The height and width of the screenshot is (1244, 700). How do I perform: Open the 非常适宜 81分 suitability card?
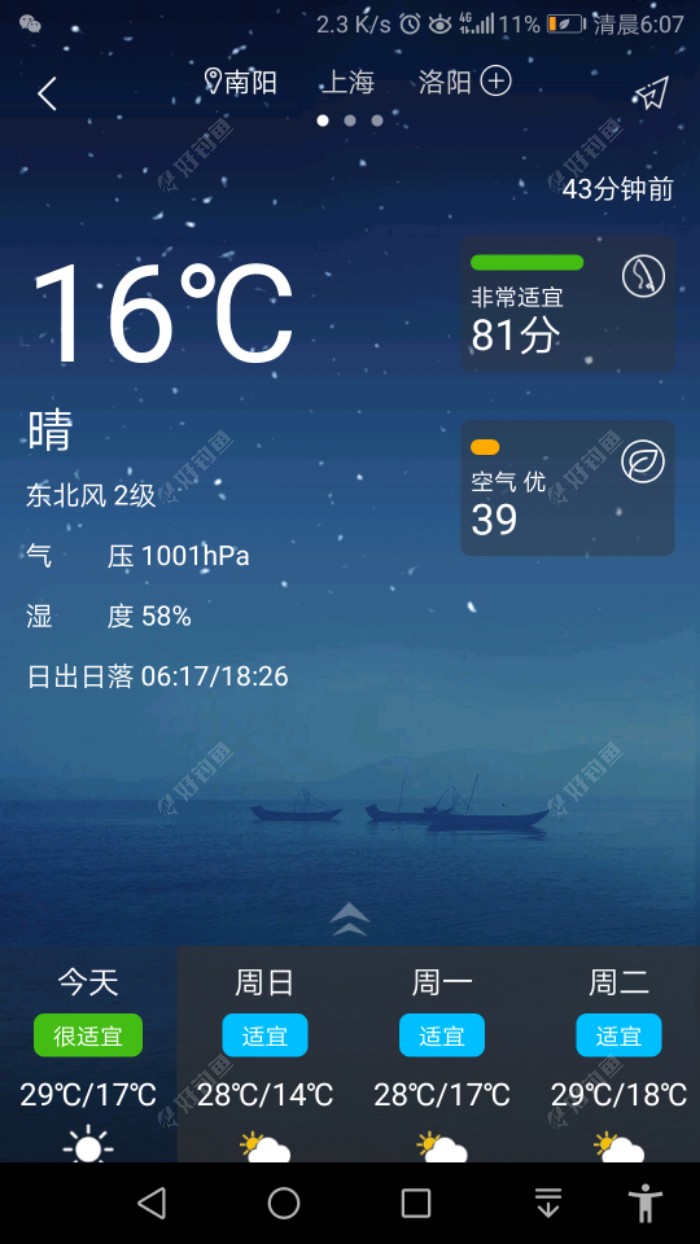pyautogui.click(x=567, y=304)
